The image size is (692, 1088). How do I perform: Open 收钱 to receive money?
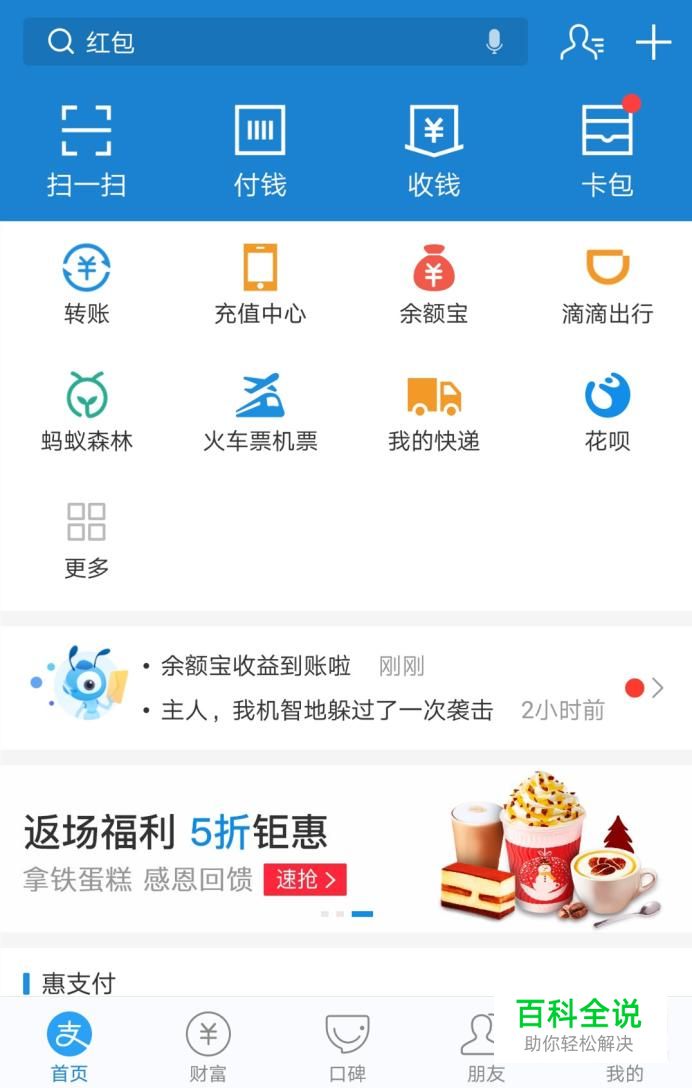point(434,150)
